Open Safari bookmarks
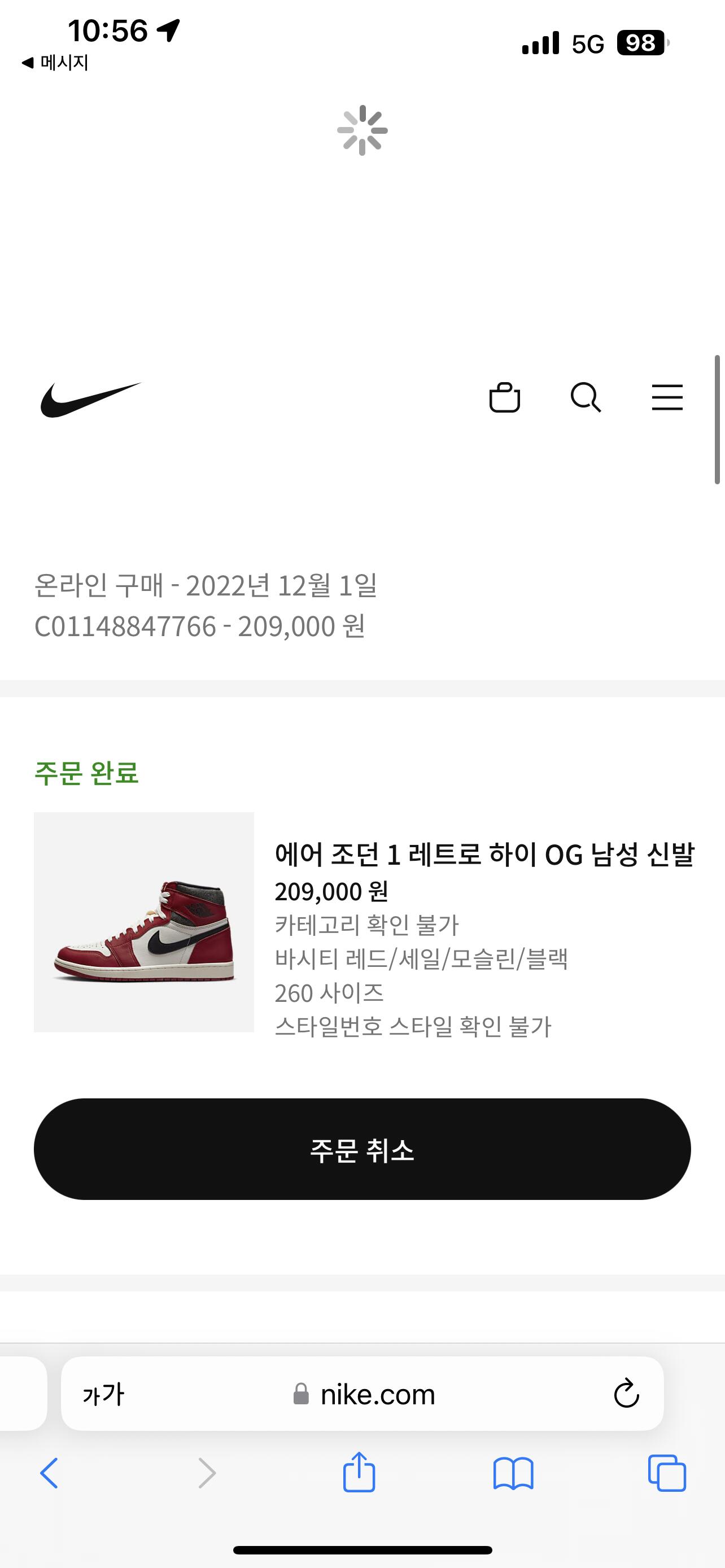Screen dimensions: 725x1568 click(513, 1473)
